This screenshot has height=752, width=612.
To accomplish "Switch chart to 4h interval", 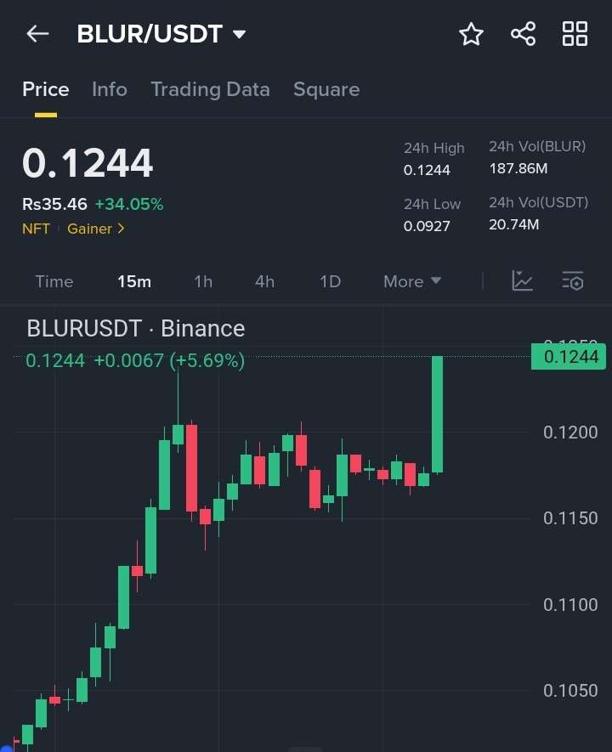I will pos(264,281).
